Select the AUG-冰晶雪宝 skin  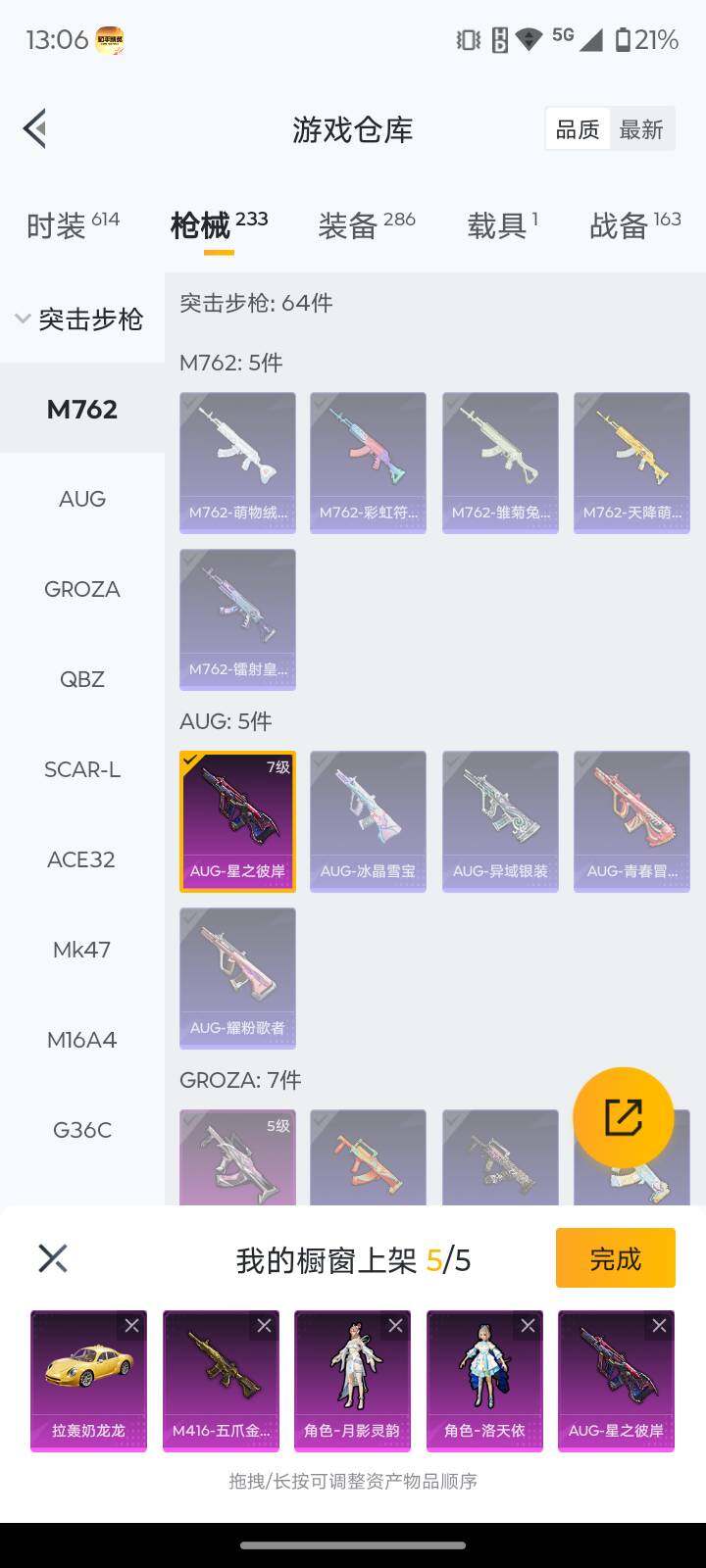[x=368, y=820]
